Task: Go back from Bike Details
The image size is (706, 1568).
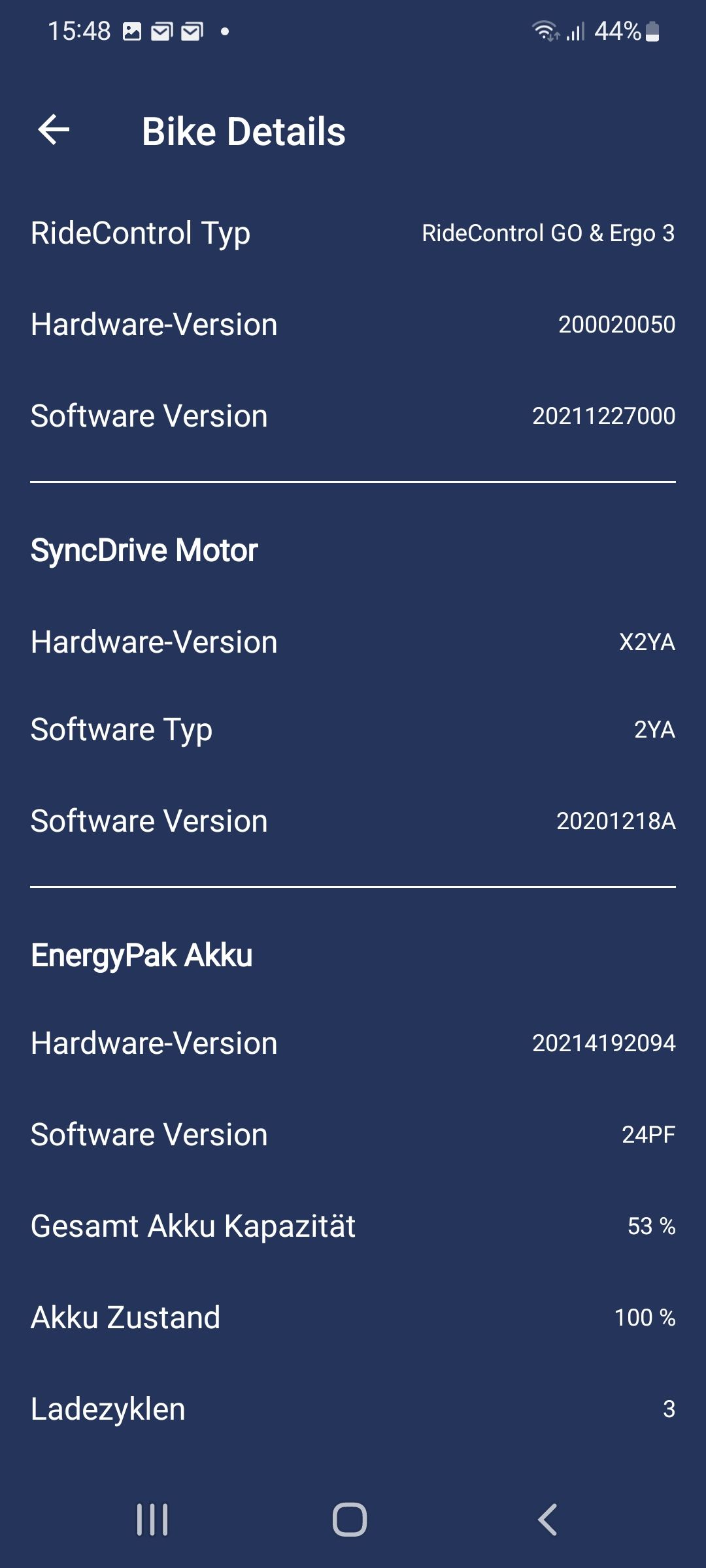Action: pos(54,129)
